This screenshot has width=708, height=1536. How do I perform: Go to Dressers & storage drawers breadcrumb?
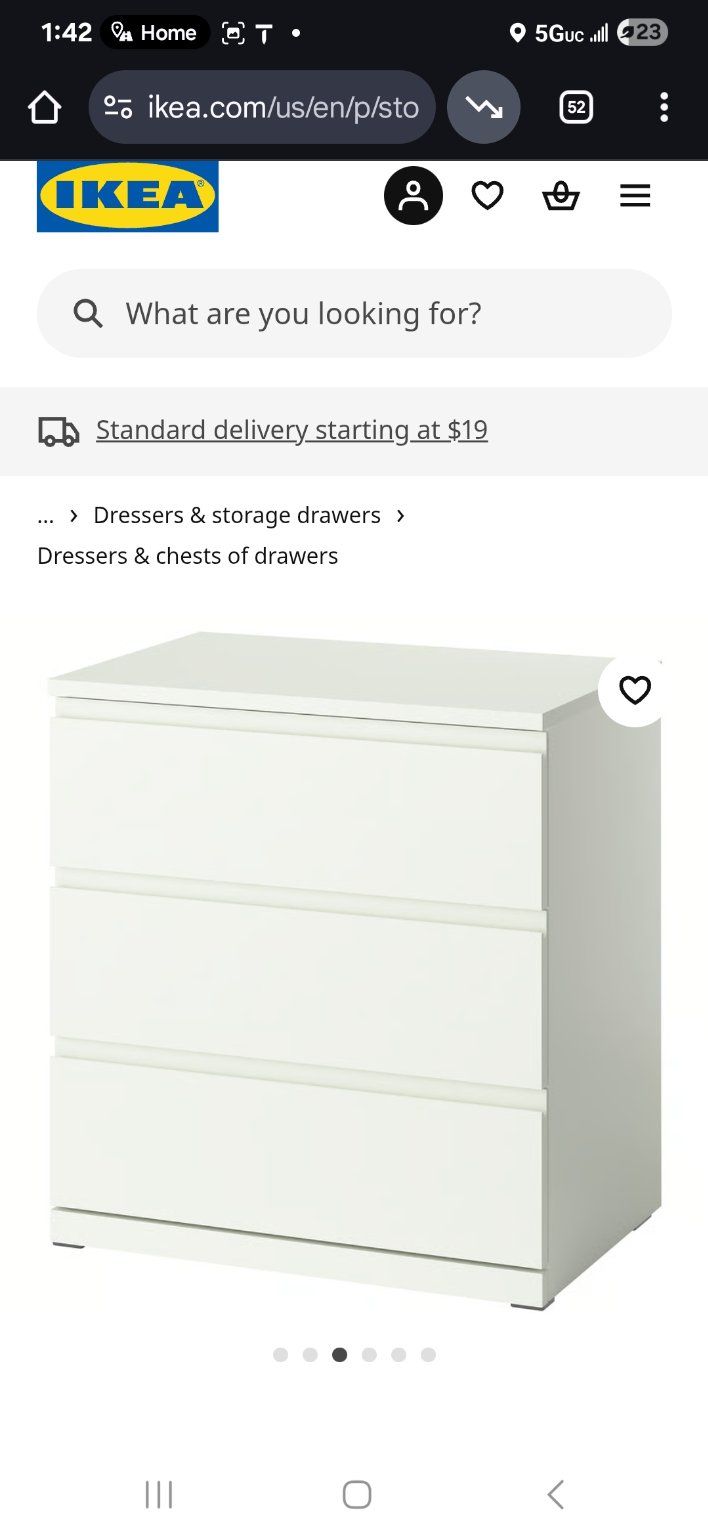click(x=237, y=516)
